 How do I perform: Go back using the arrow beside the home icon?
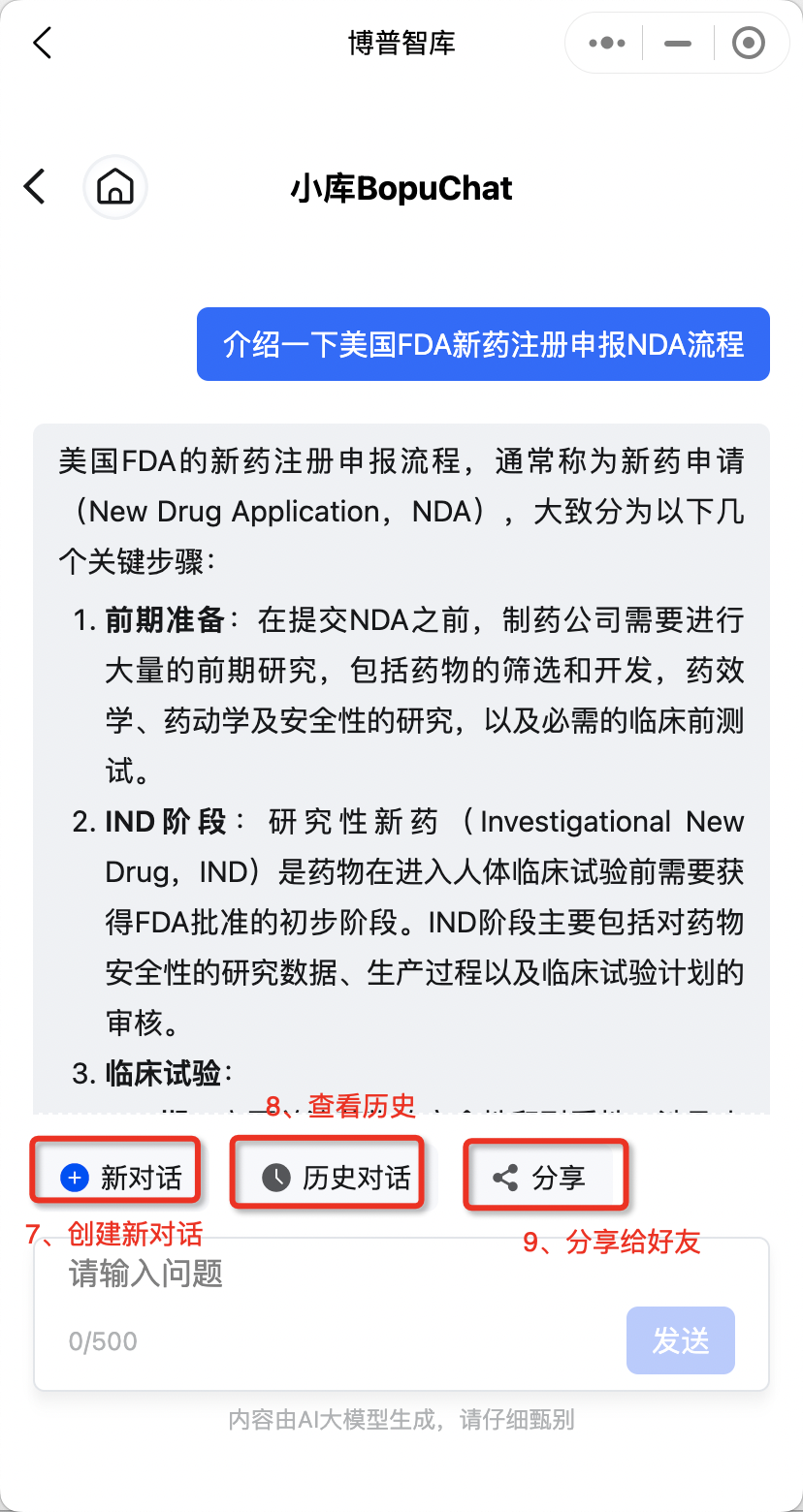pos(34,186)
